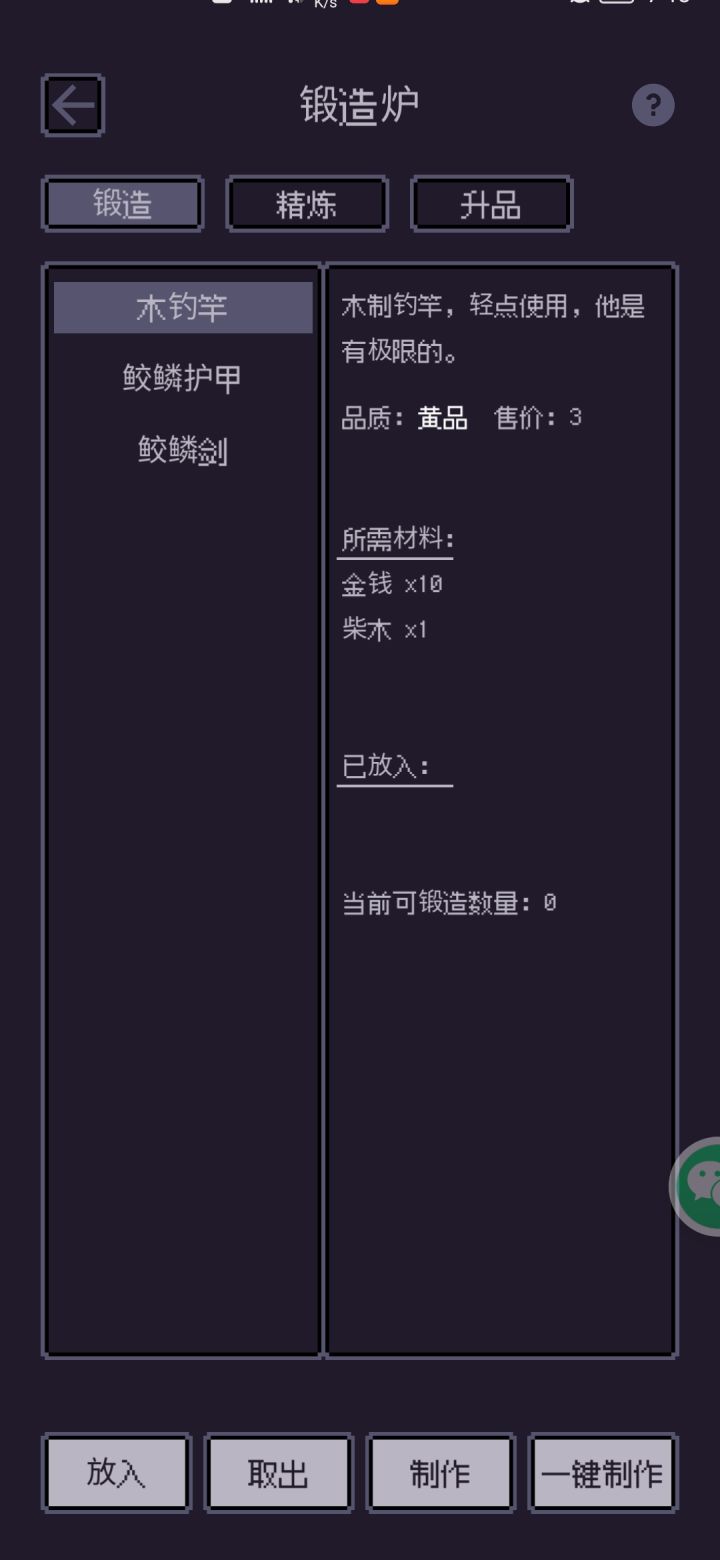Tap the back arrow to leave the forge
This screenshot has width=720, height=1560.
coord(71,105)
